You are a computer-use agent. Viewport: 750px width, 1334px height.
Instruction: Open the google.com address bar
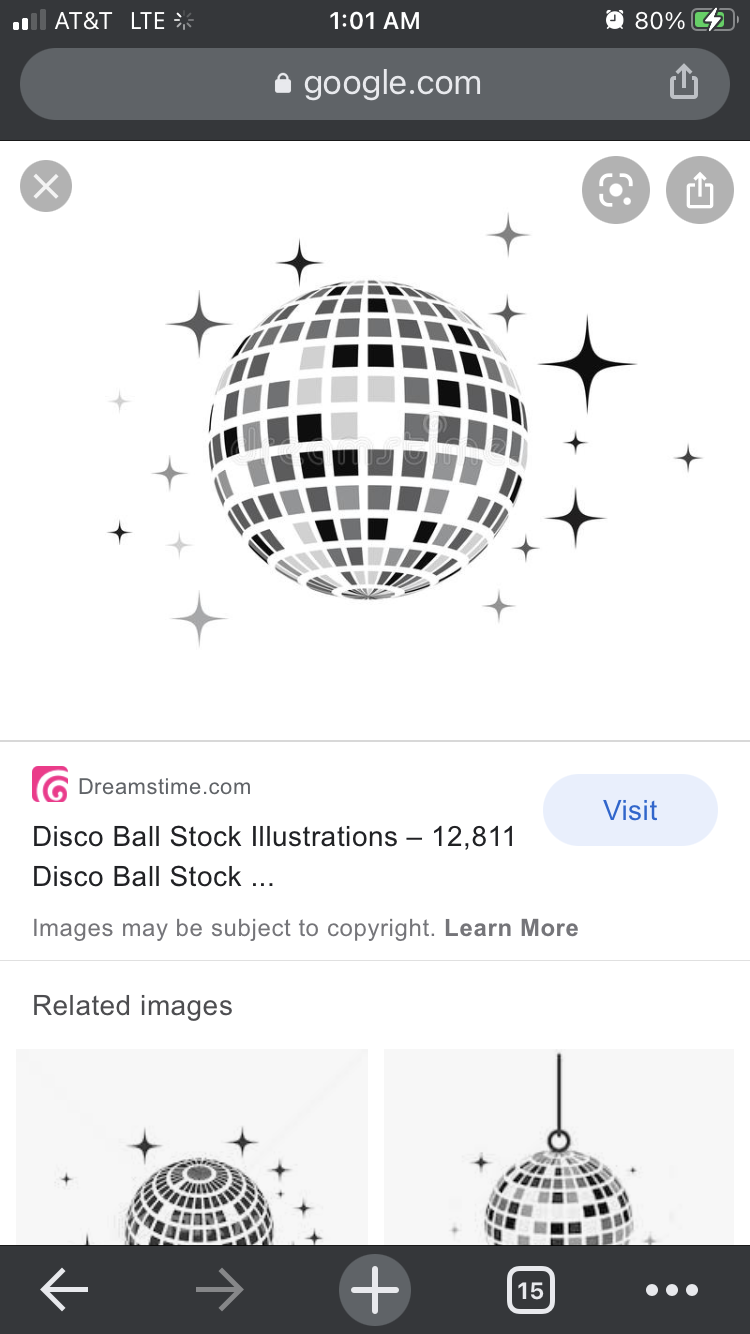(375, 84)
